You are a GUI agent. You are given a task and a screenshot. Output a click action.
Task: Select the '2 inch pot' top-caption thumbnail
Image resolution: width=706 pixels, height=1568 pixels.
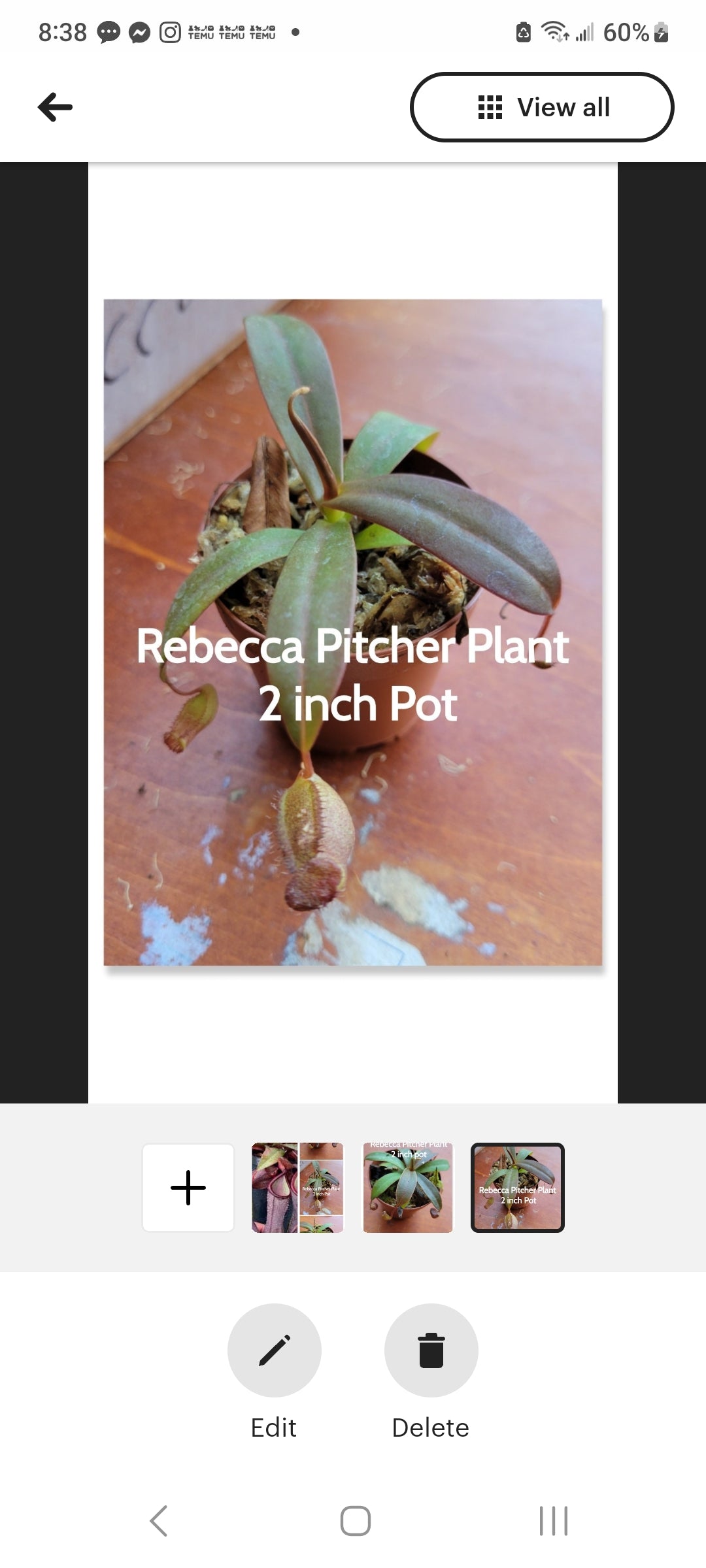point(408,1188)
